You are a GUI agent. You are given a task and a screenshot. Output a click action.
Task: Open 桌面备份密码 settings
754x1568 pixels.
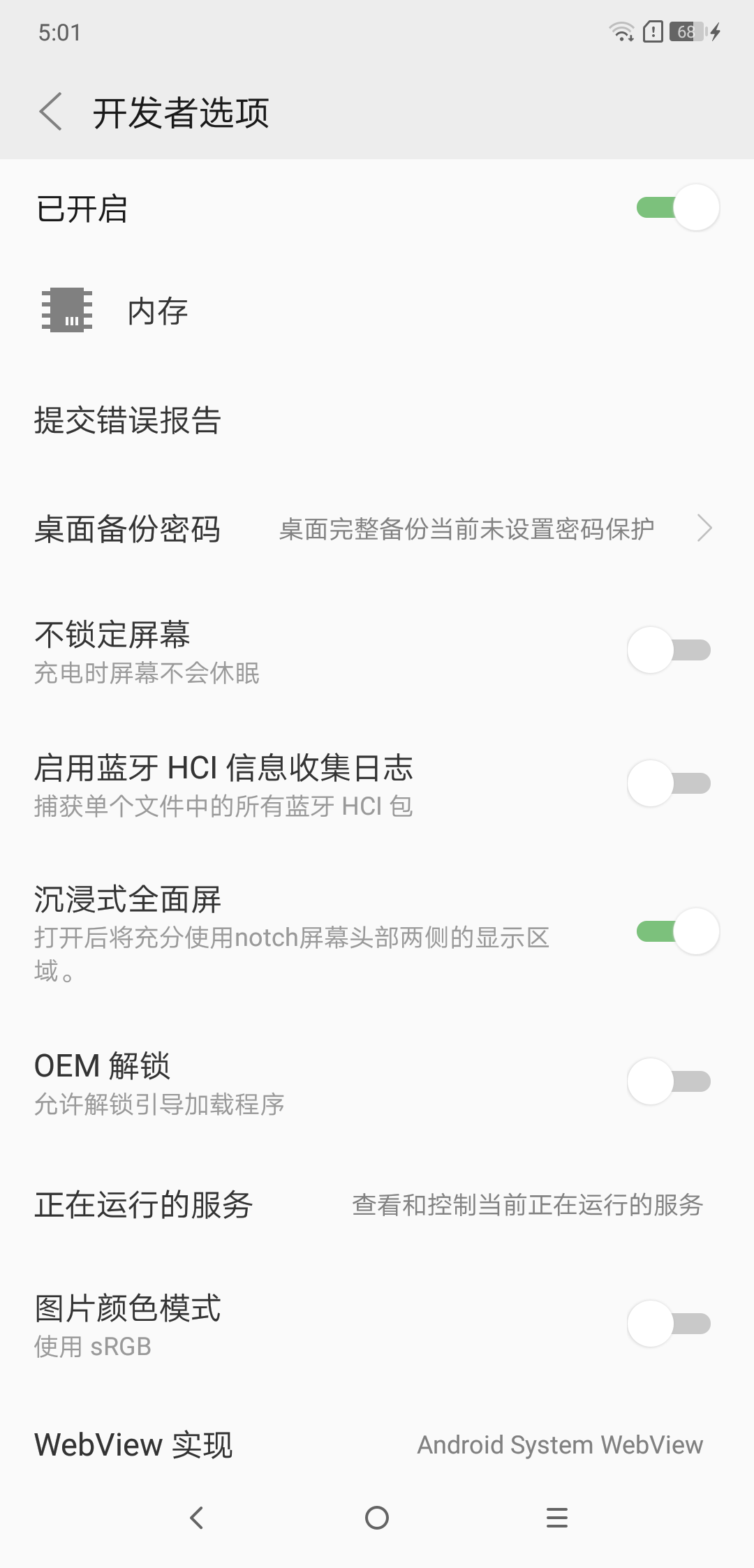[377, 529]
